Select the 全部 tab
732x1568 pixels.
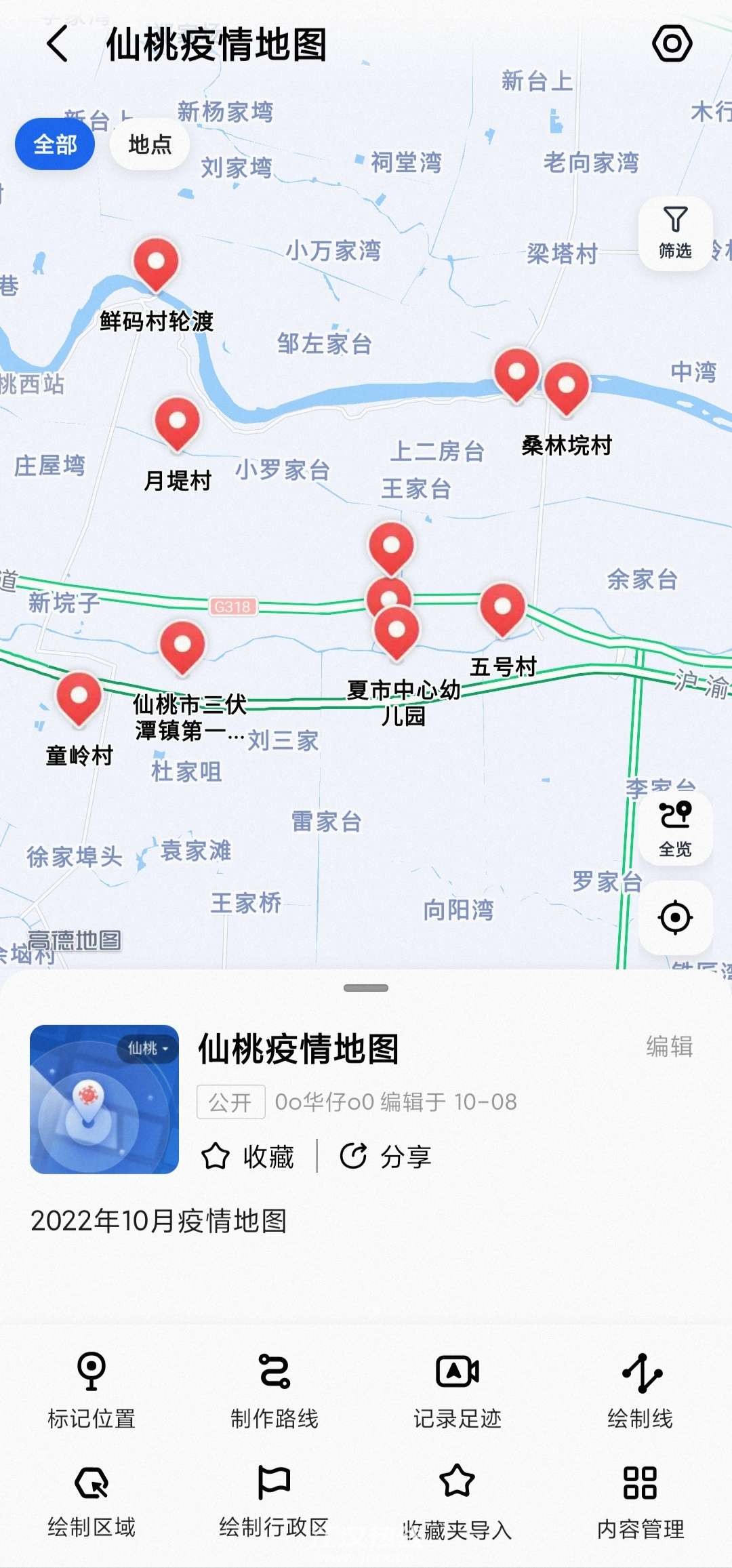click(55, 144)
